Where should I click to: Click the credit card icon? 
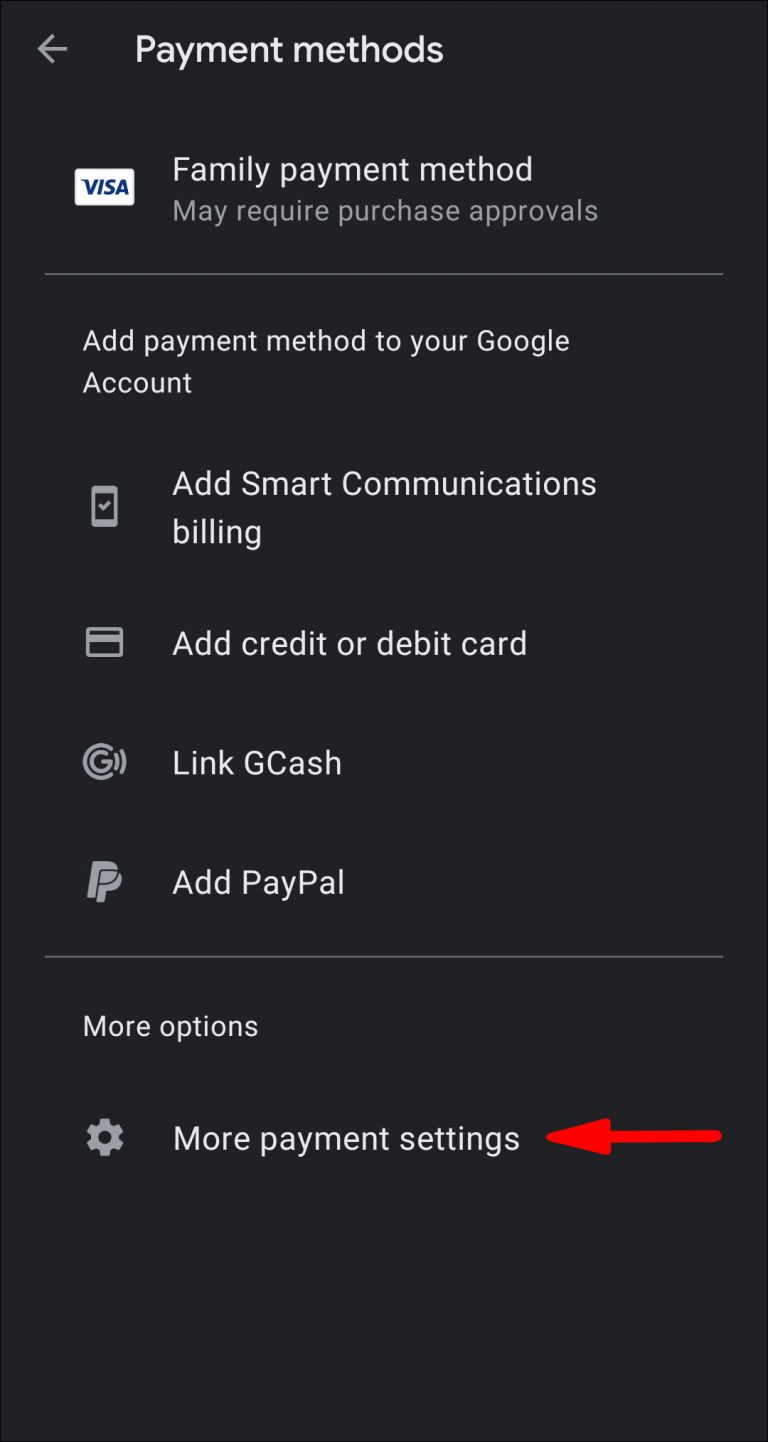pyautogui.click(x=104, y=642)
